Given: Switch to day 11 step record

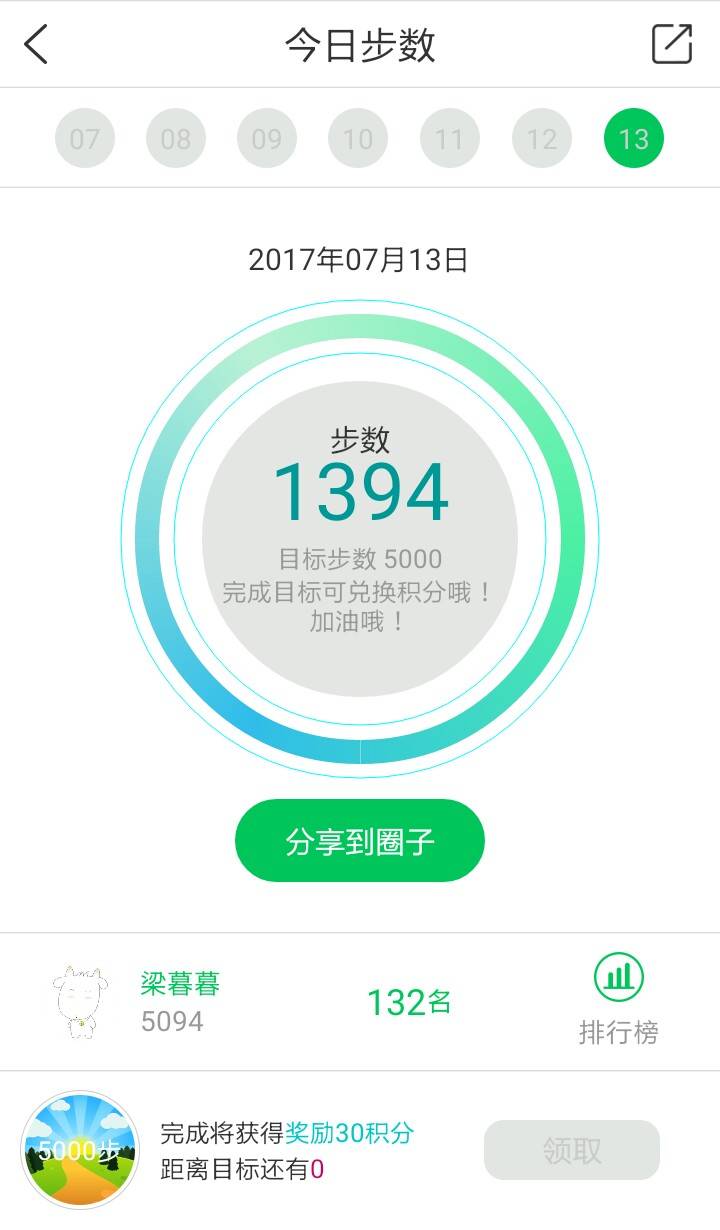Looking at the screenshot, I should 450,139.
